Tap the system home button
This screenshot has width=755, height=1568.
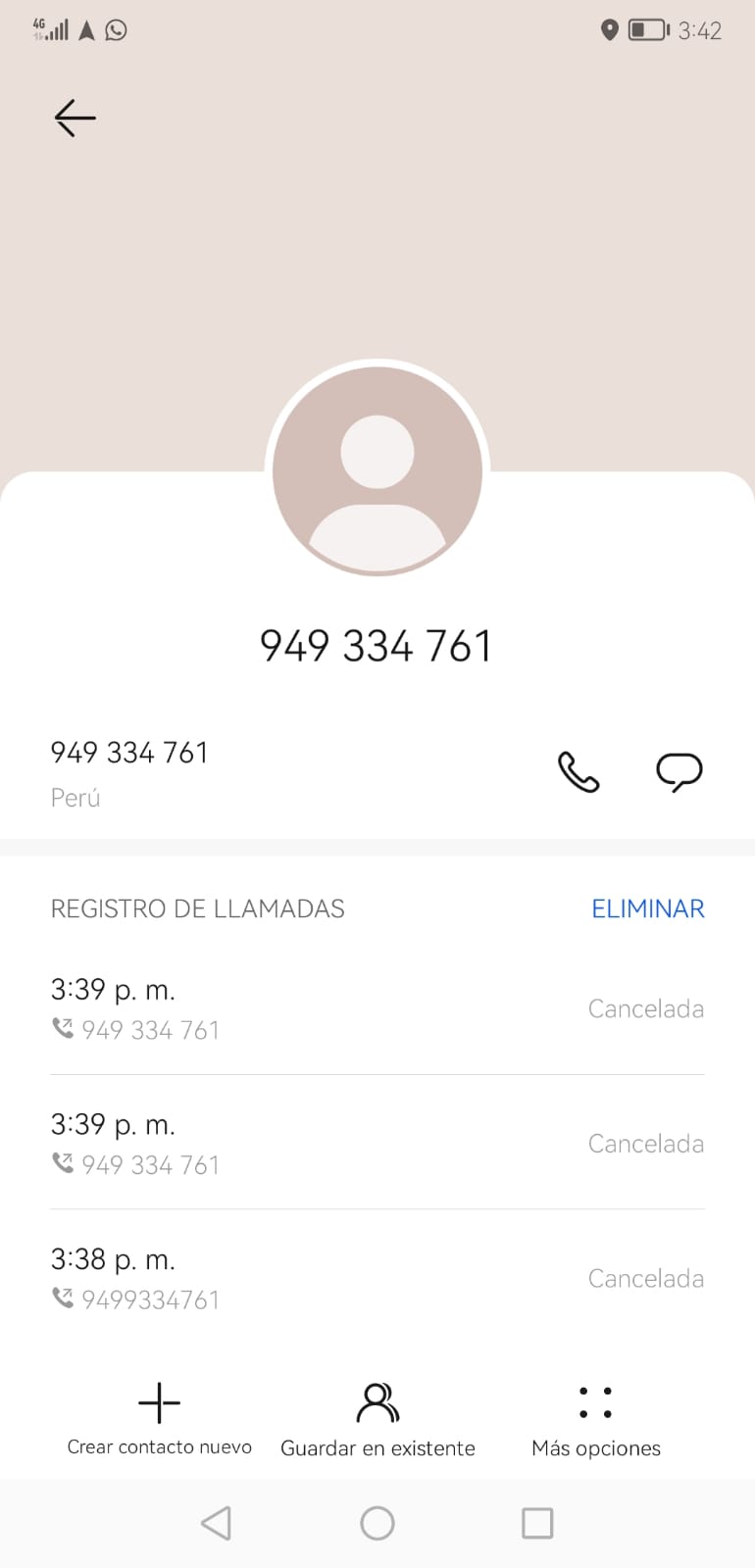377,1523
